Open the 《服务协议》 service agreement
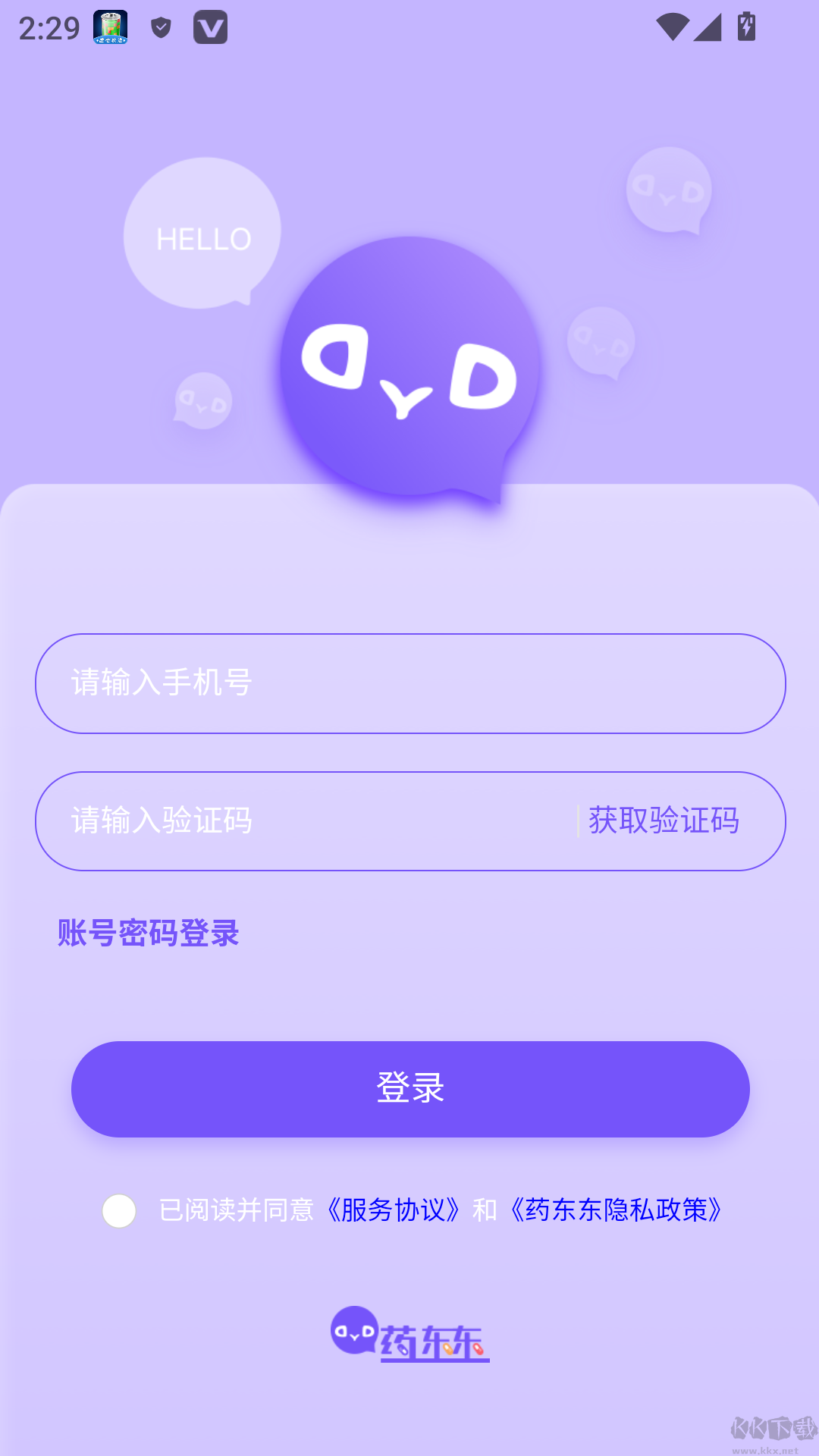The width and height of the screenshot is (819, 1456). 394,1208
